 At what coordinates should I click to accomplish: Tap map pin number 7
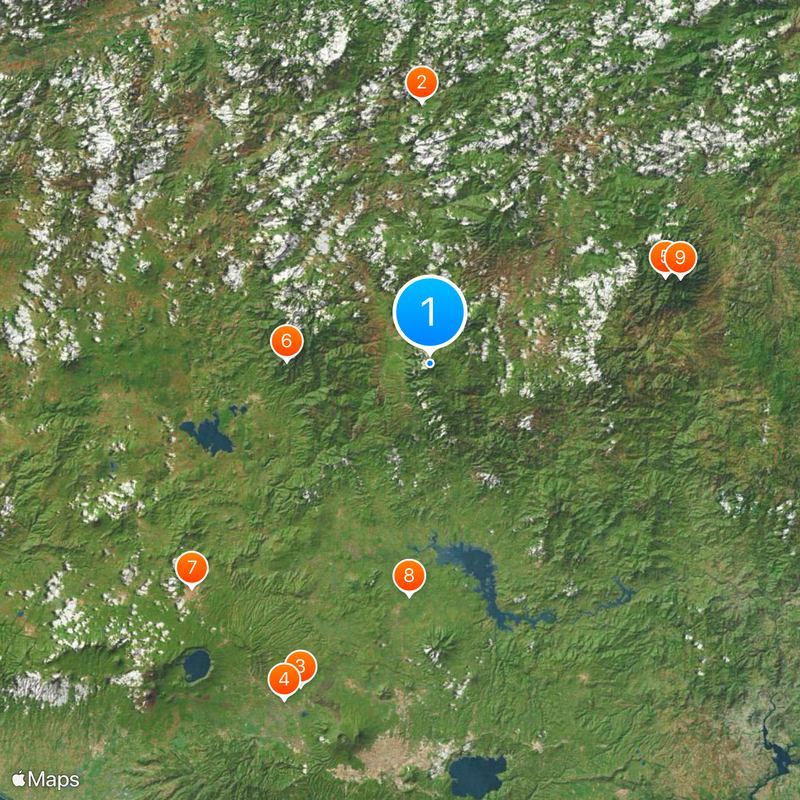pyautogui.click(x=191, y=568)
